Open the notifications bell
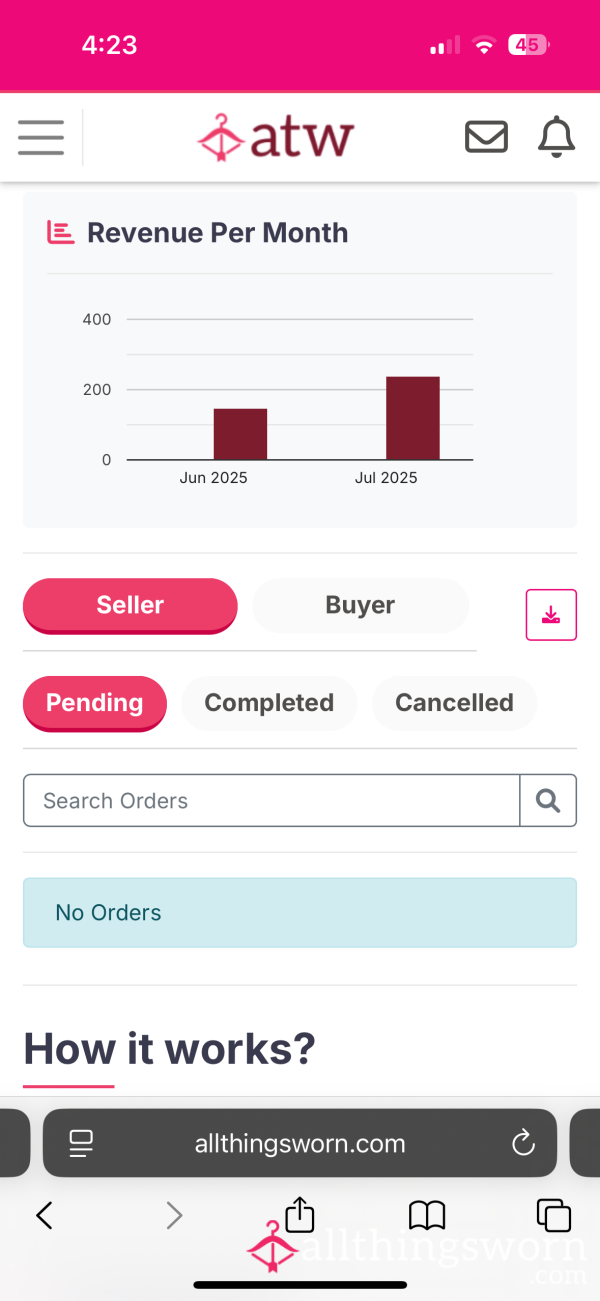This screenshot has height=1301, width=600. point(557,137)
